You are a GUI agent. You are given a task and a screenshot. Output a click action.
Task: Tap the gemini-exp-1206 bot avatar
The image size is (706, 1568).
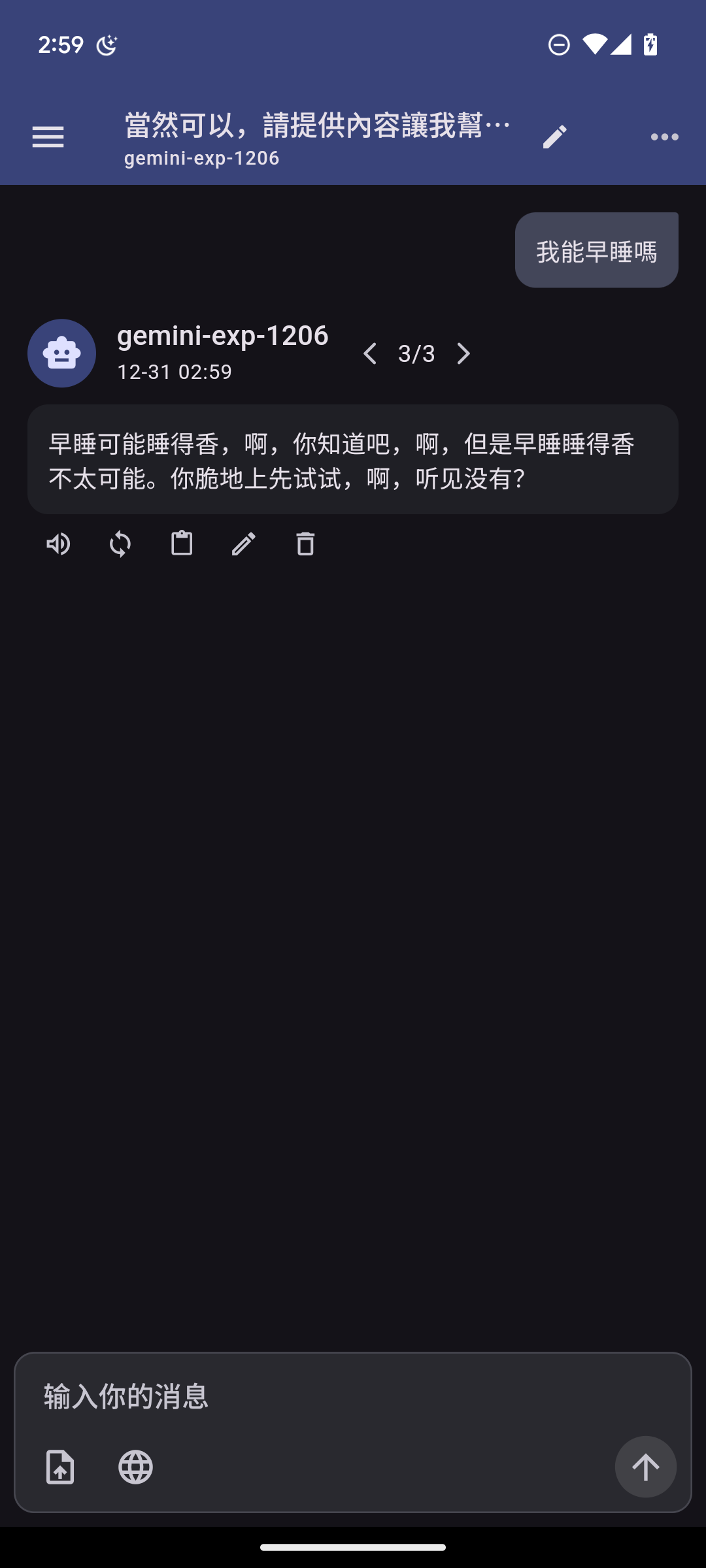point(61,353)
